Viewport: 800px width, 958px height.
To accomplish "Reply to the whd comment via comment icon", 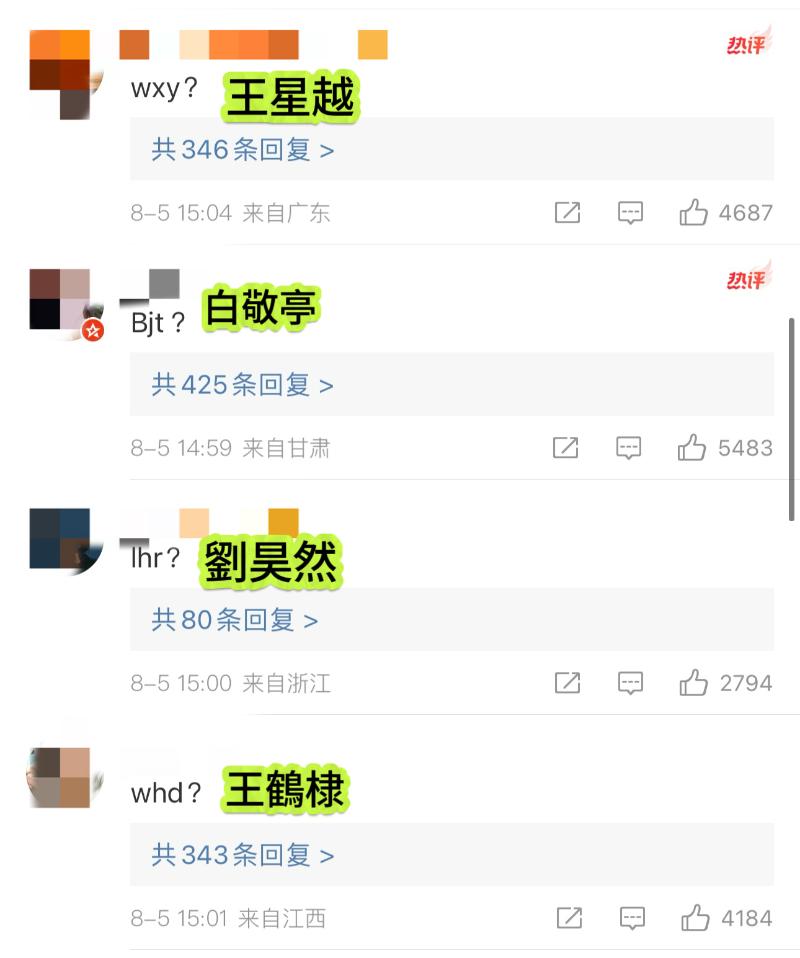I will 630,918.
